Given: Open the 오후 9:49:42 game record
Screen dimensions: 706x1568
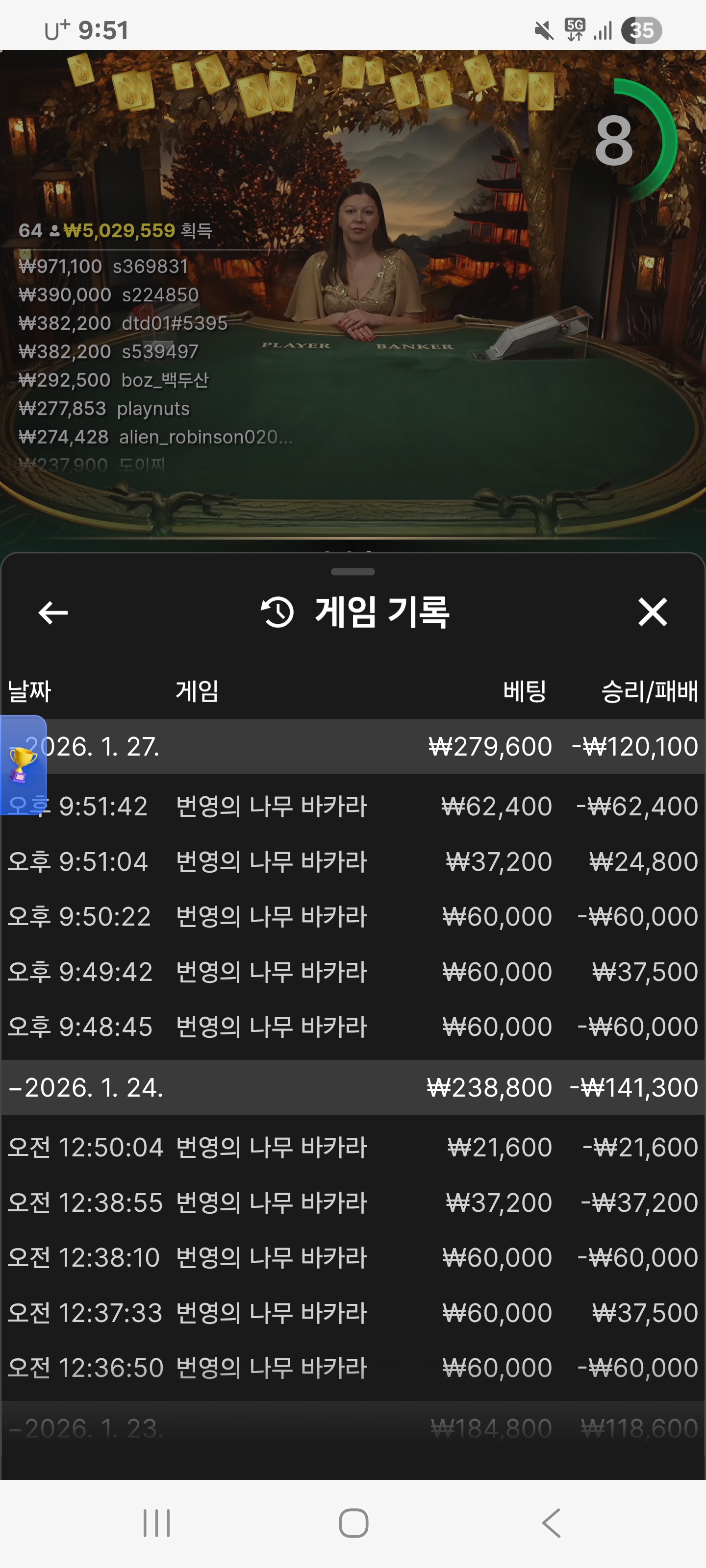Looking at the screenshot, I should click(353, 972).
